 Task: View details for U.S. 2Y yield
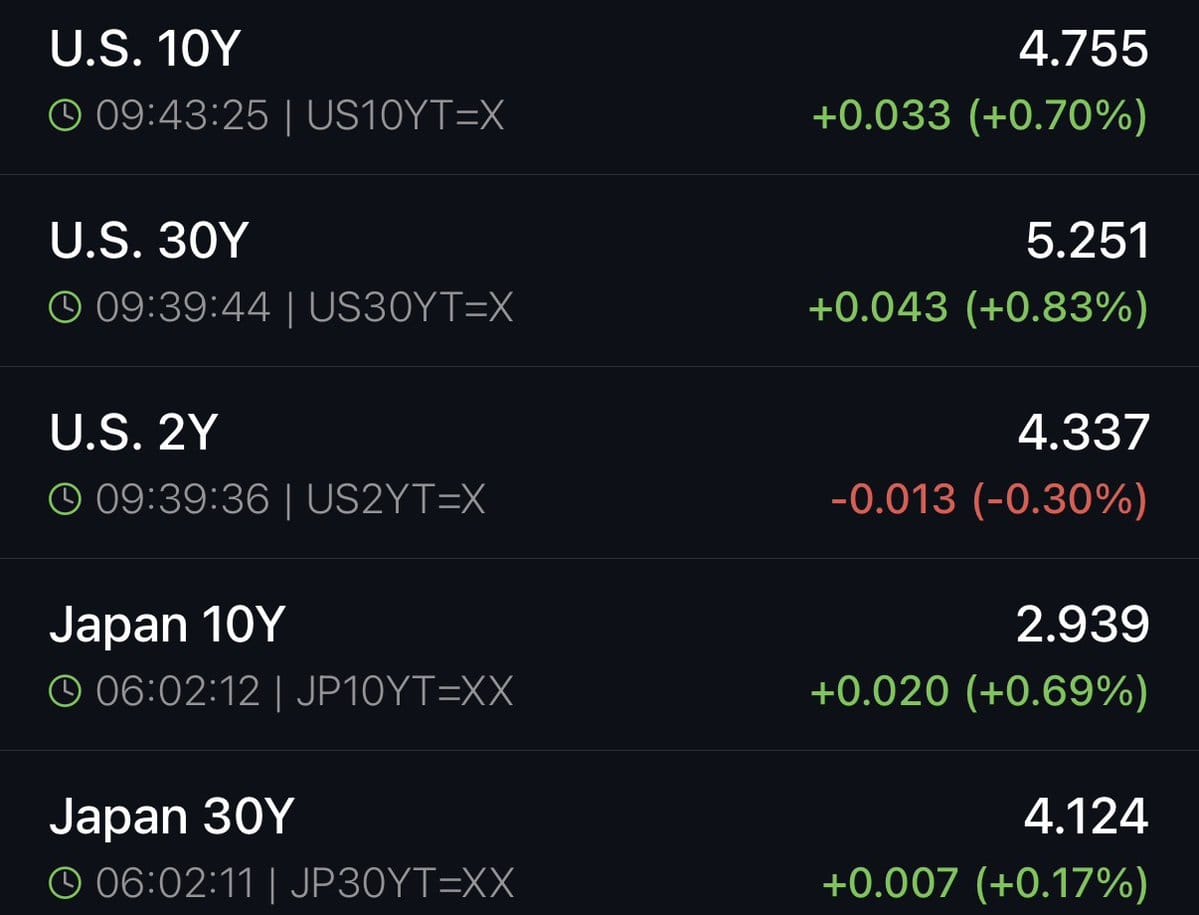tap(600, 462)
